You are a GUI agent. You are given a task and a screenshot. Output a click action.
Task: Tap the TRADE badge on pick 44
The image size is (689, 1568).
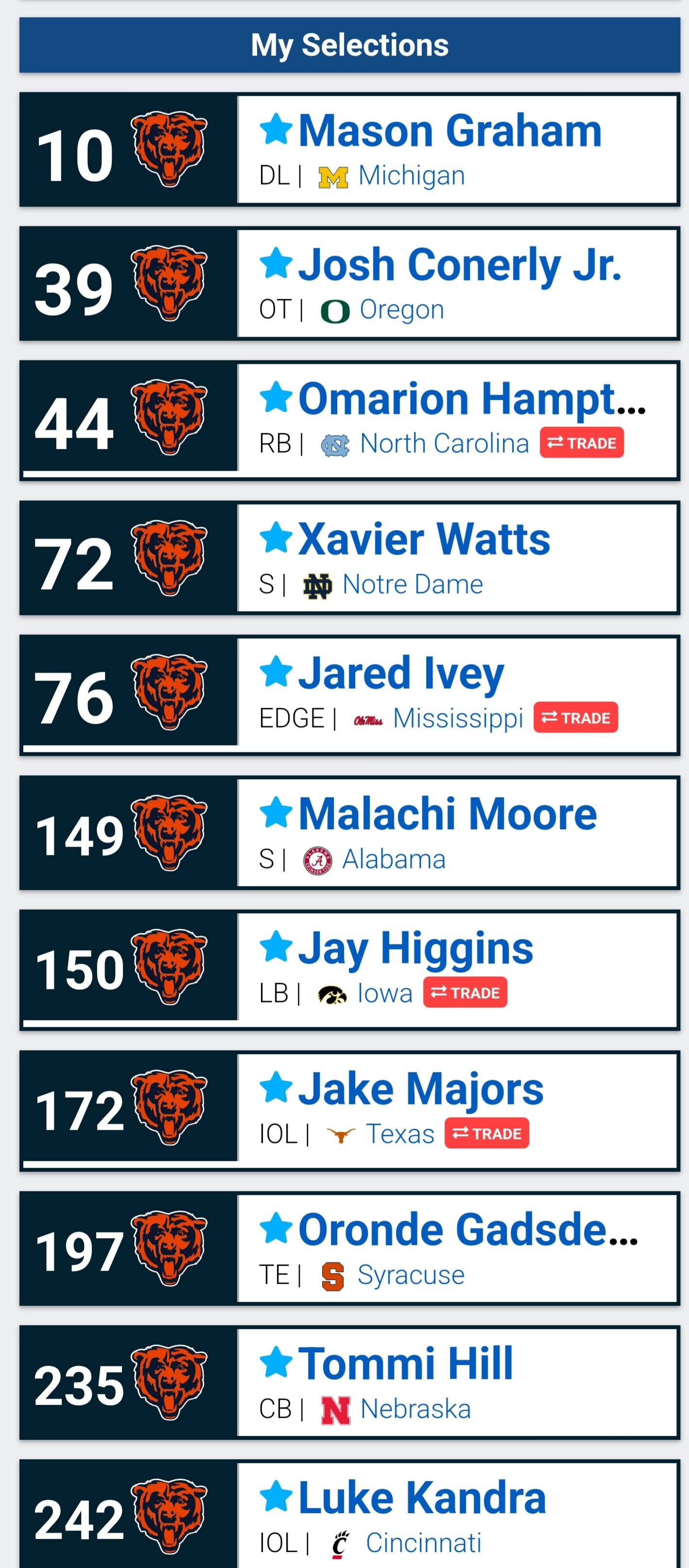tap(581, 443)
